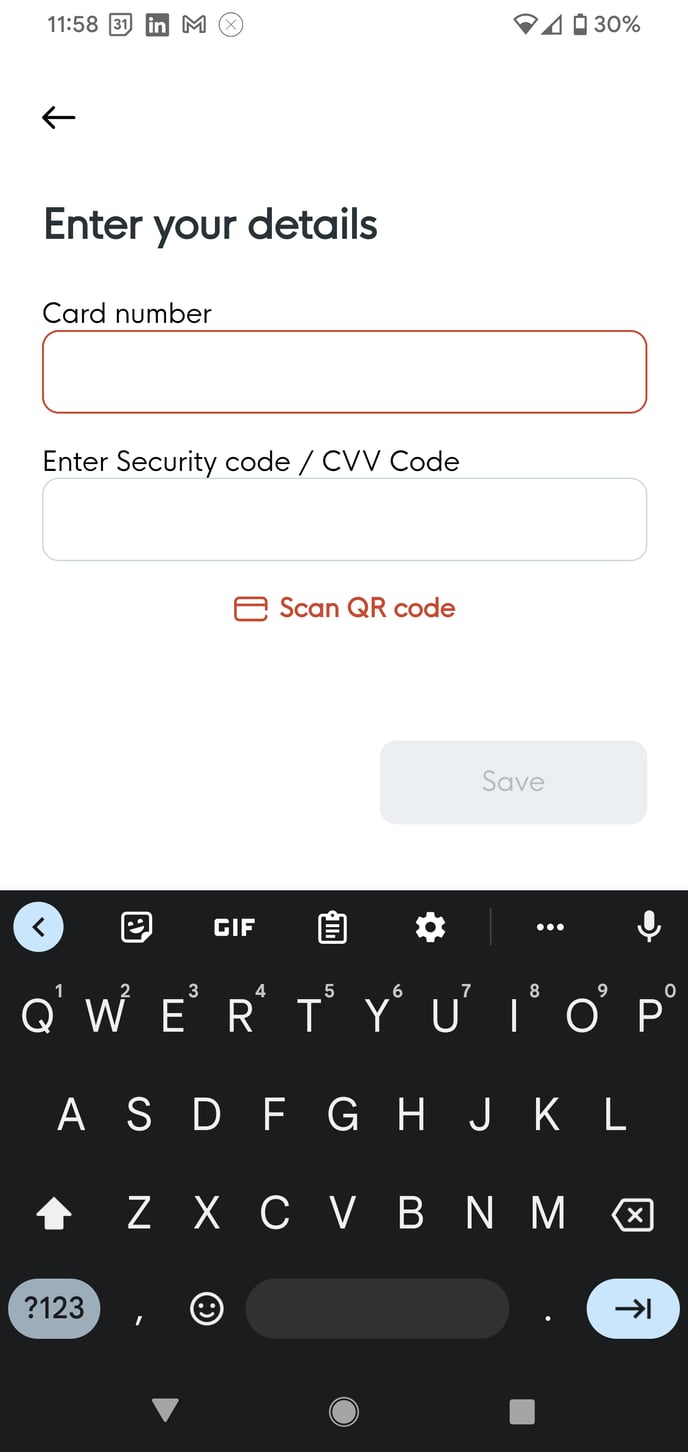Open the keyboard sticker panel
This screenshot has width=688, height=1452.
point(136,928)
